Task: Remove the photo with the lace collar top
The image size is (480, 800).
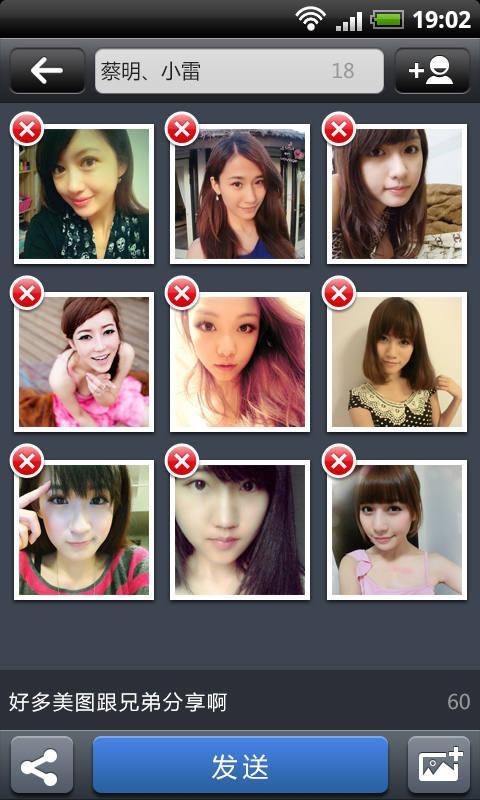Action: [339, 293]
